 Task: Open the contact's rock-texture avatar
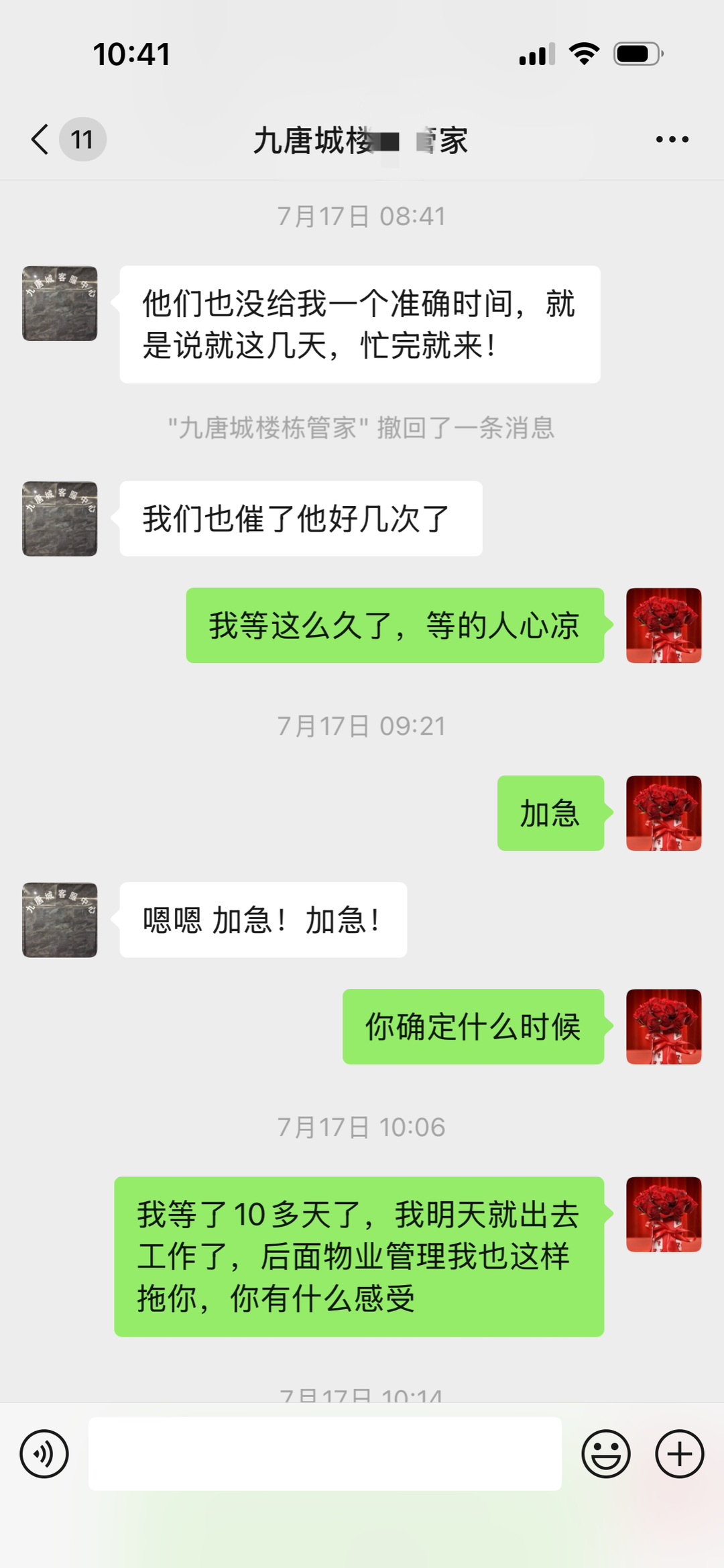coord(59,302)
